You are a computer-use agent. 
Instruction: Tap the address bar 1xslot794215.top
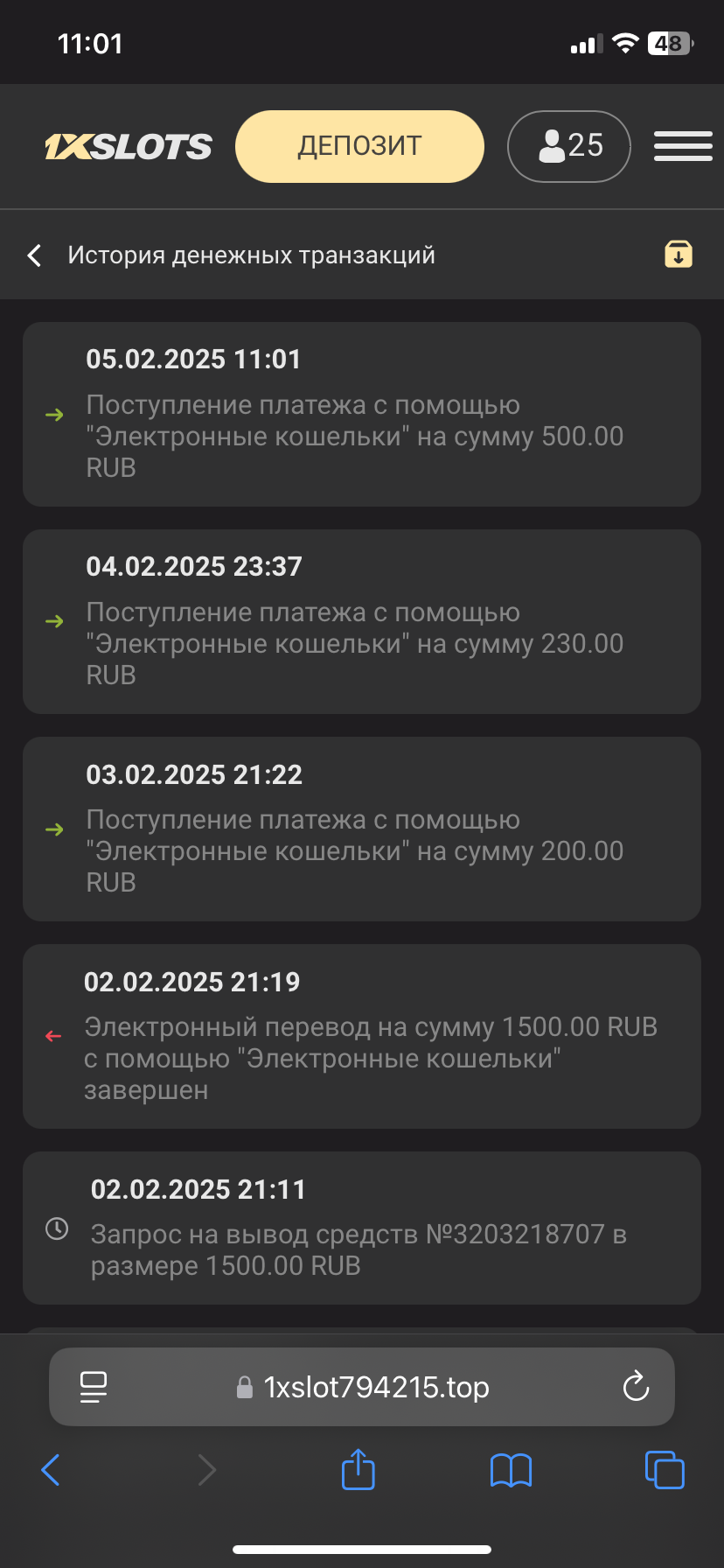(376, 1387)
